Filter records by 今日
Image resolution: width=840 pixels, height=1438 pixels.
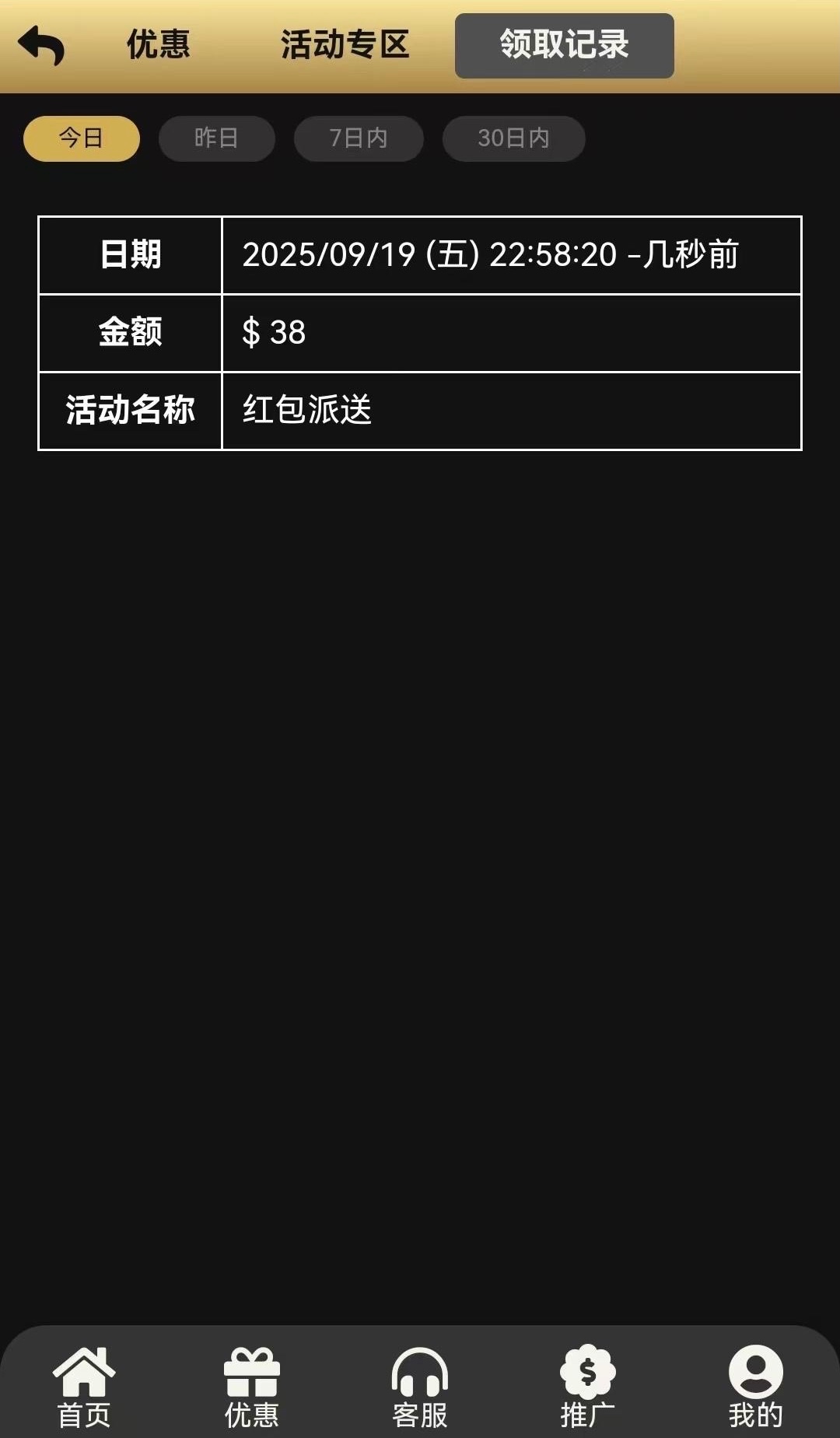pos(82,138)
